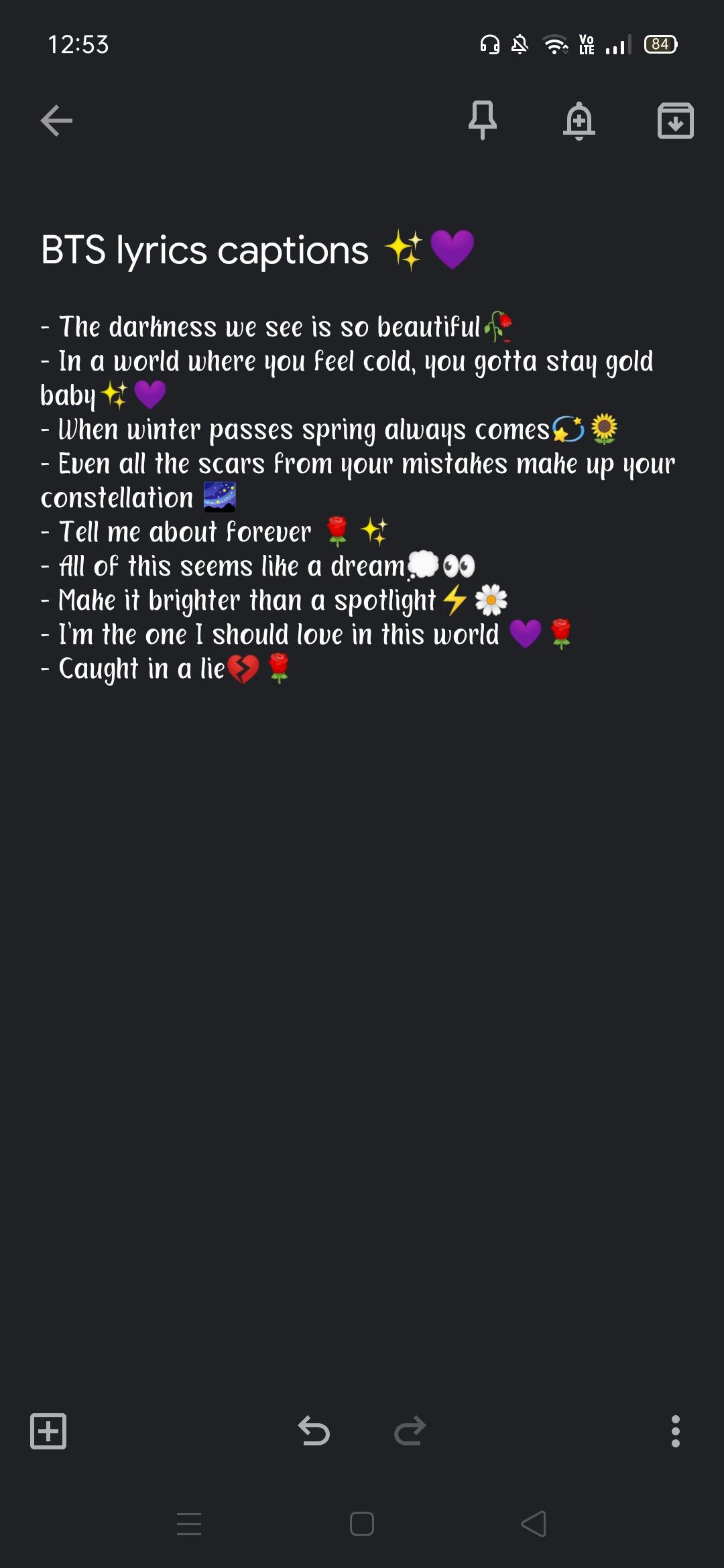Add a reminder to the note
724x1568 pixels.
click(x=579, y=121)
